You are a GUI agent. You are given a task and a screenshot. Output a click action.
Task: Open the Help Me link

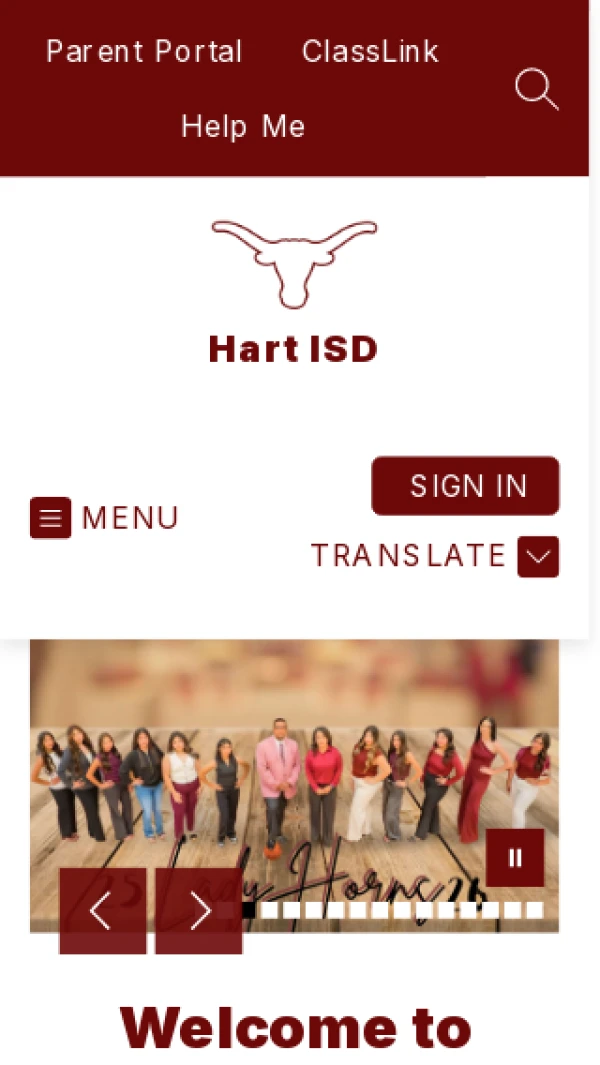tap(243, 127)
